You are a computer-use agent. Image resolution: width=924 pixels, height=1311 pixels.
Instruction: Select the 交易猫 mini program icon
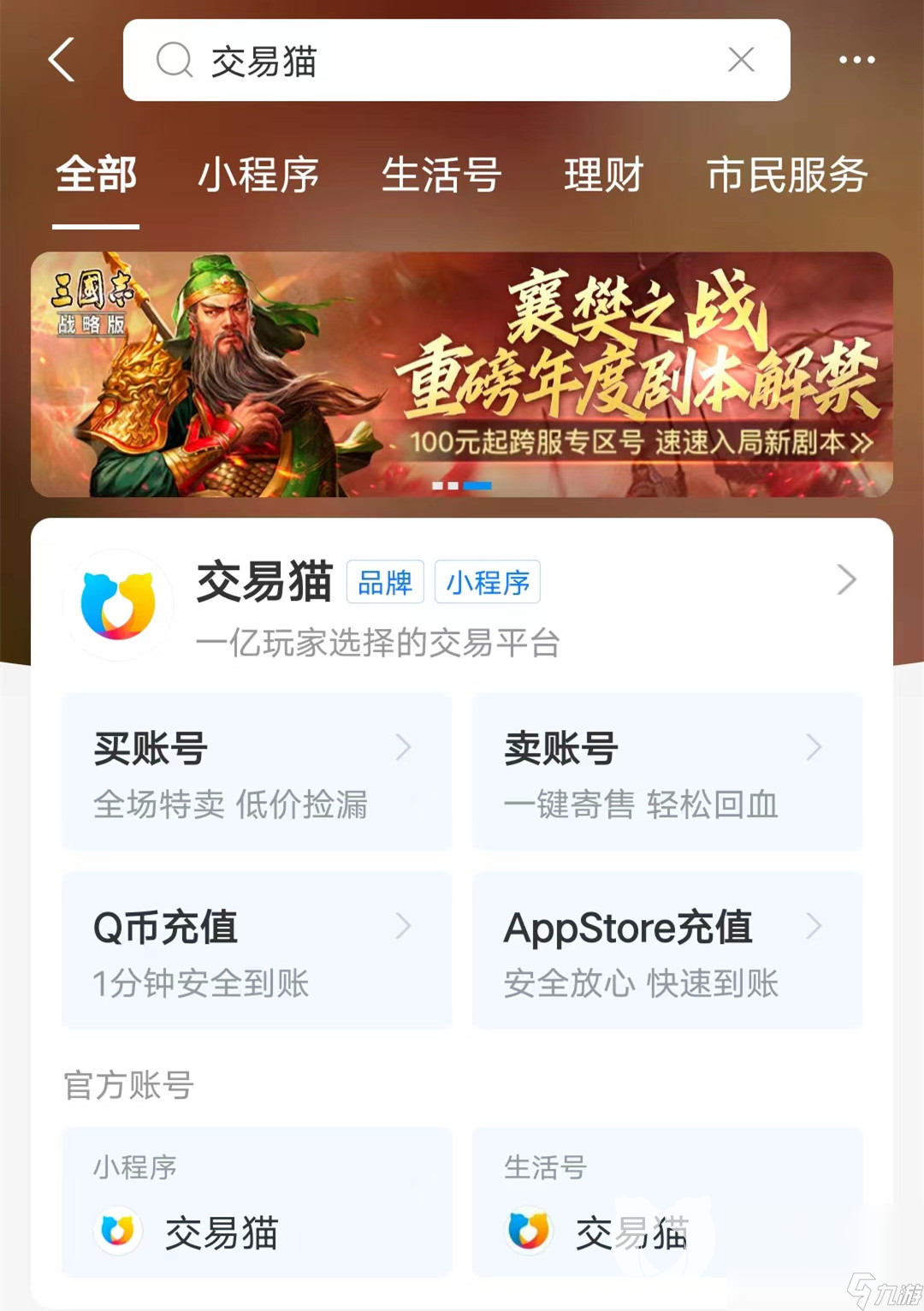[x=117, y=1232]
